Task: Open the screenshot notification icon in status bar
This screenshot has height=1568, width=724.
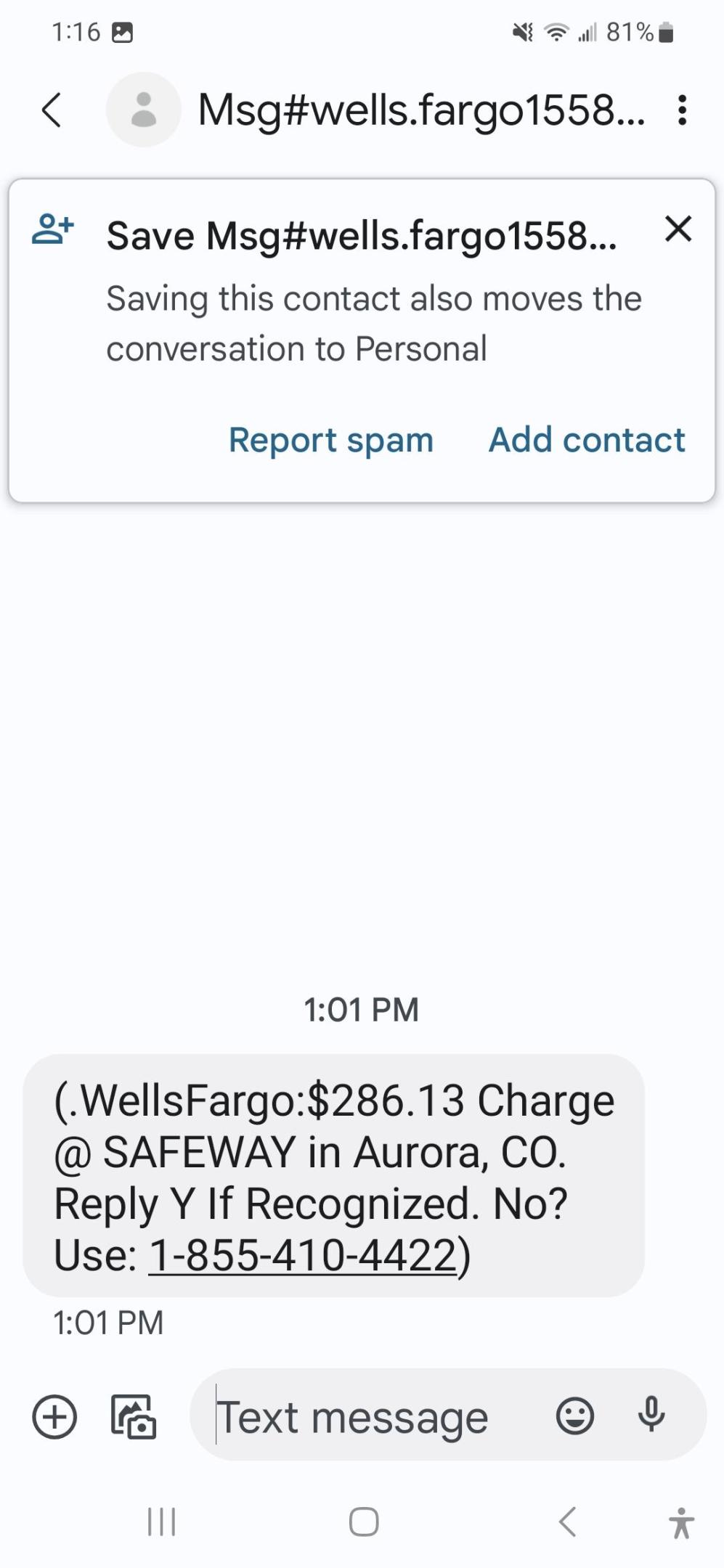Action: 123,30
